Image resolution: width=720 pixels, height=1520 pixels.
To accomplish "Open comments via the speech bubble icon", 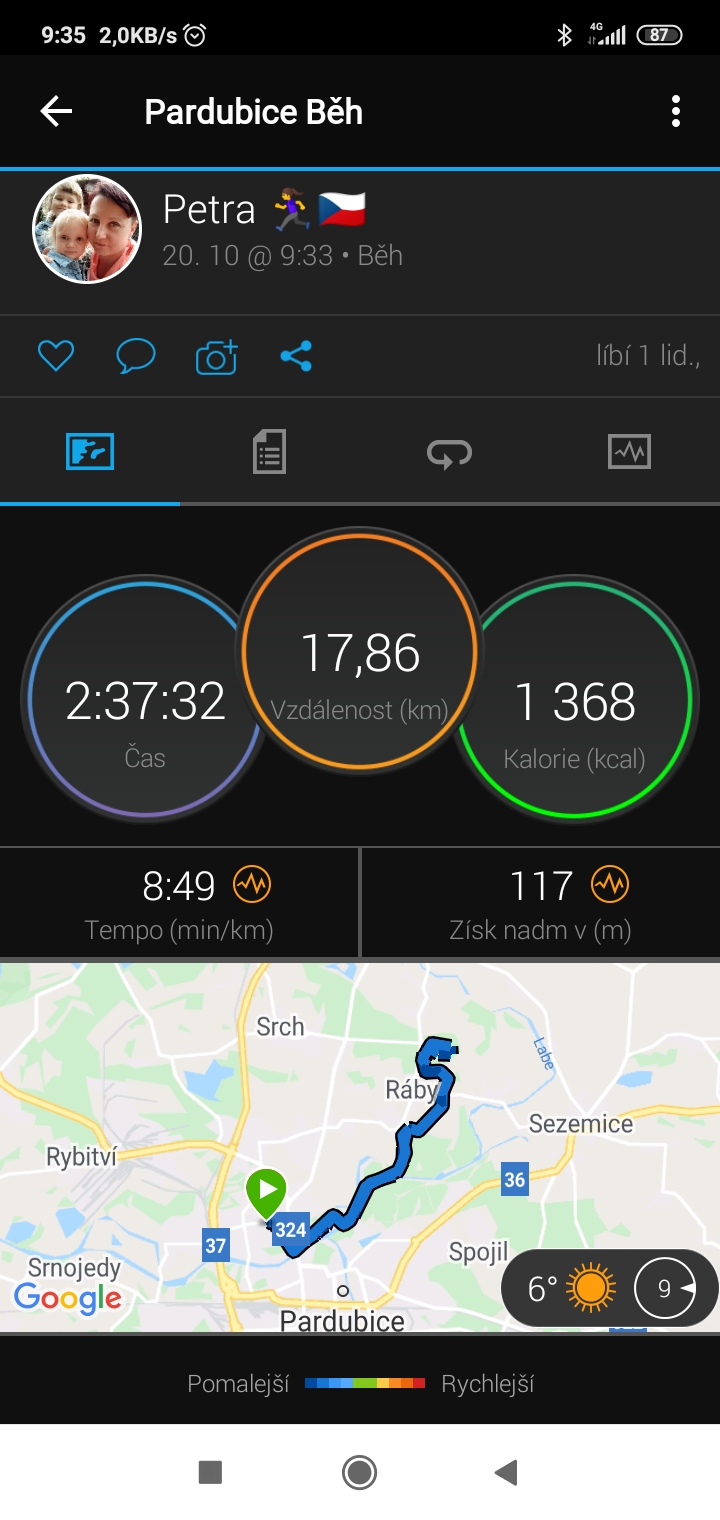I will (136, 356).
